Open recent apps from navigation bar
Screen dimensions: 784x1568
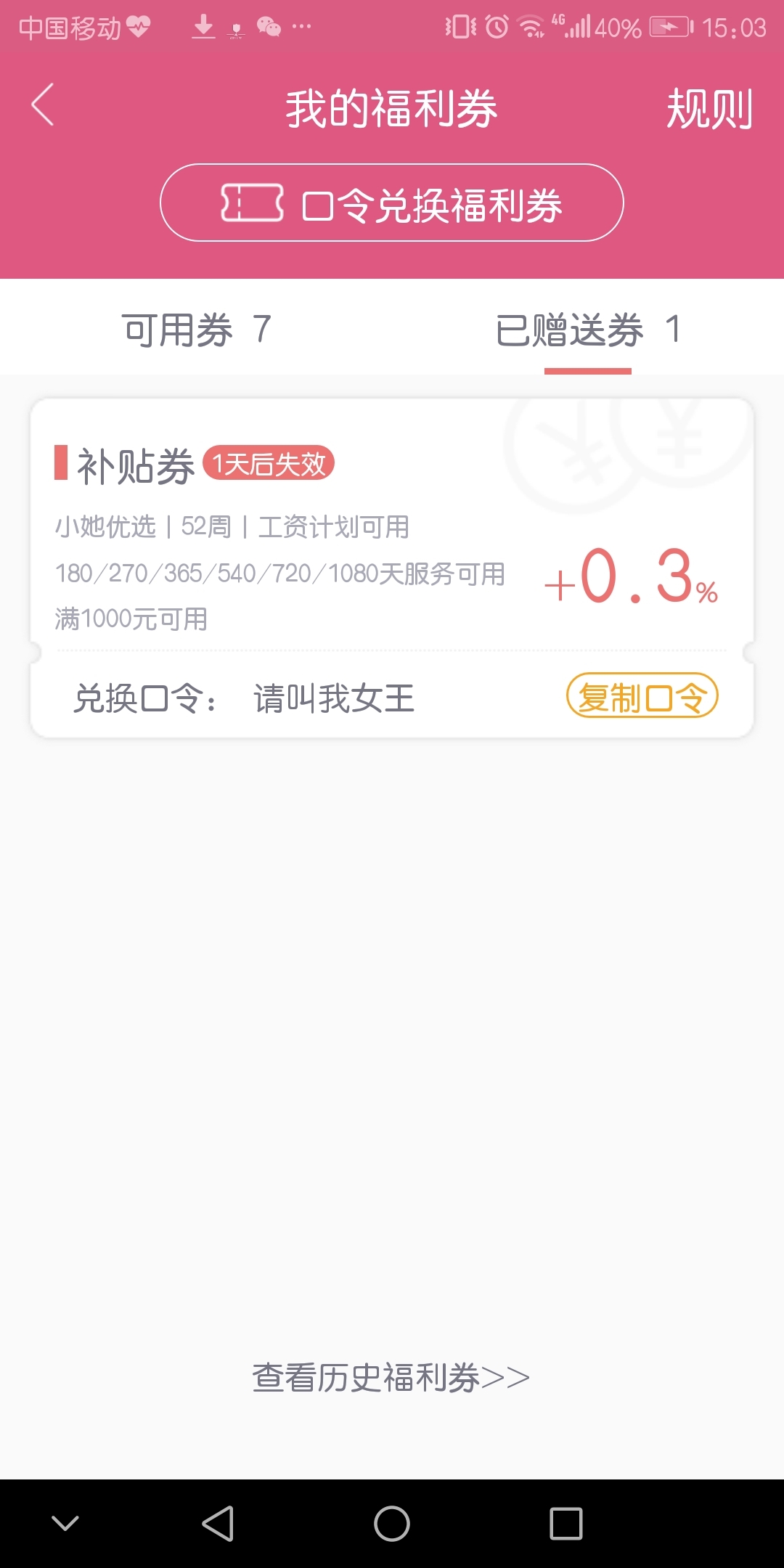[x=566, y=1524]
